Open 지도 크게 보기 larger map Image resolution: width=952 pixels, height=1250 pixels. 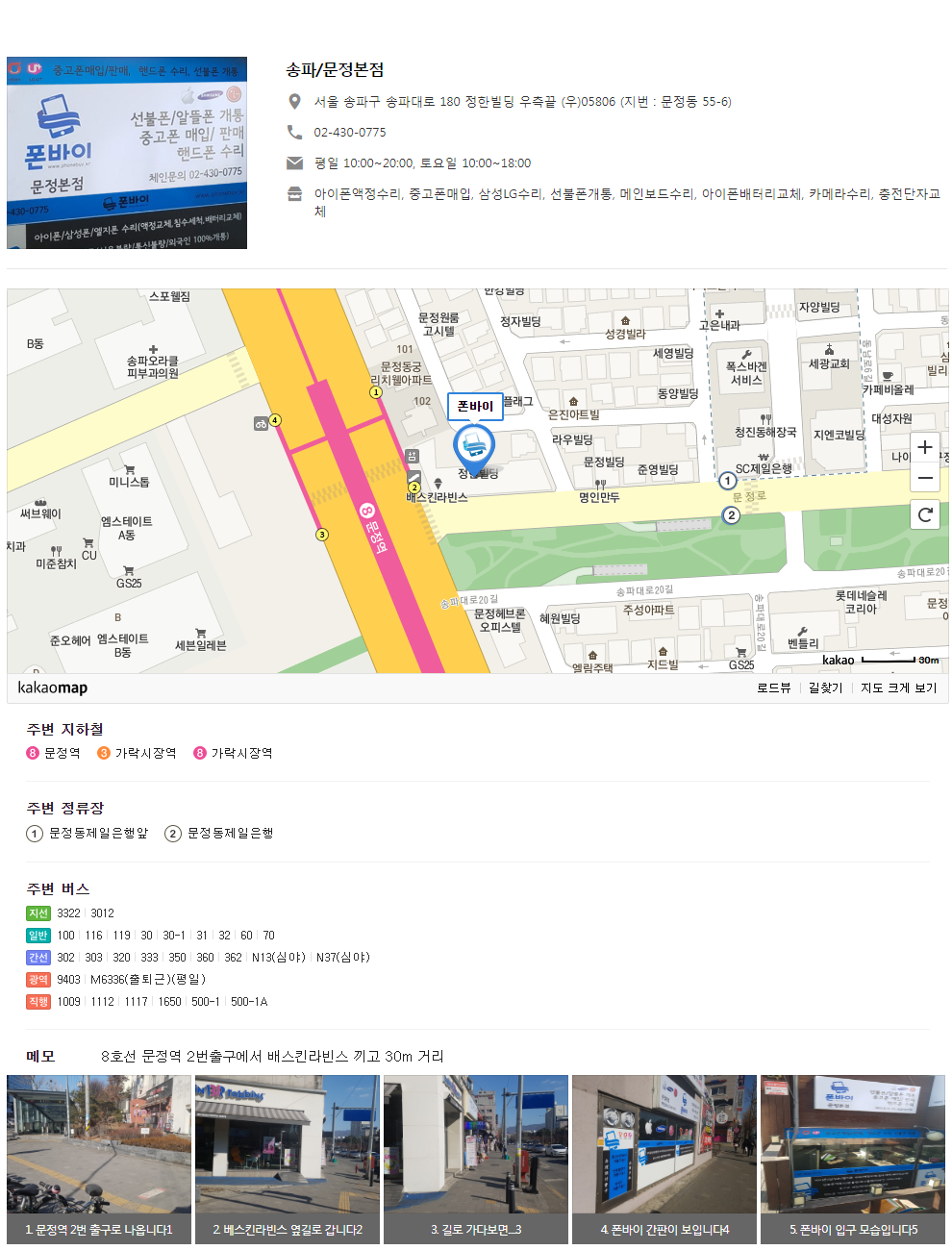pos(898,687)
